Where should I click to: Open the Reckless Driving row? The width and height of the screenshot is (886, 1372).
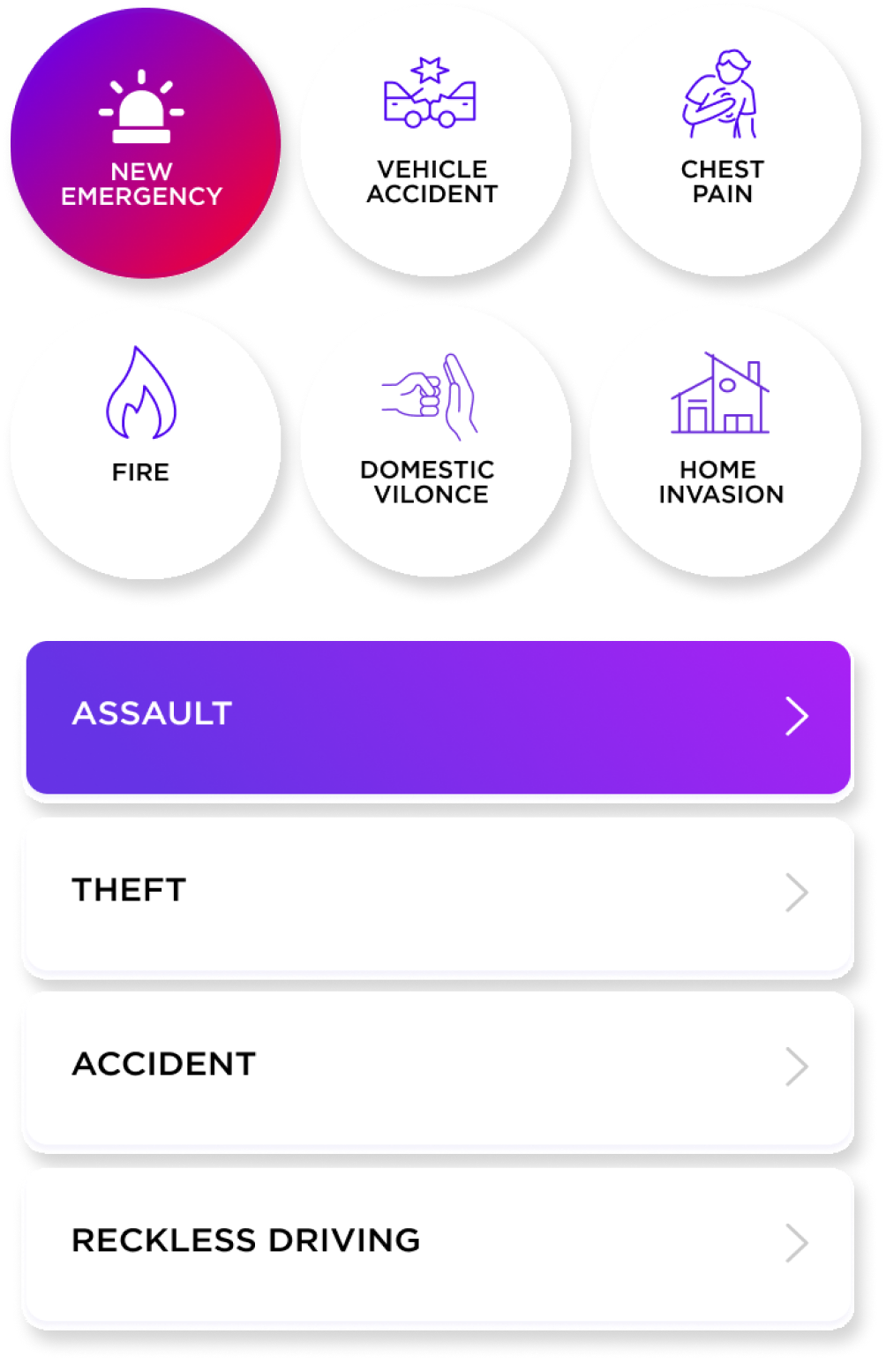point(438,1242)
